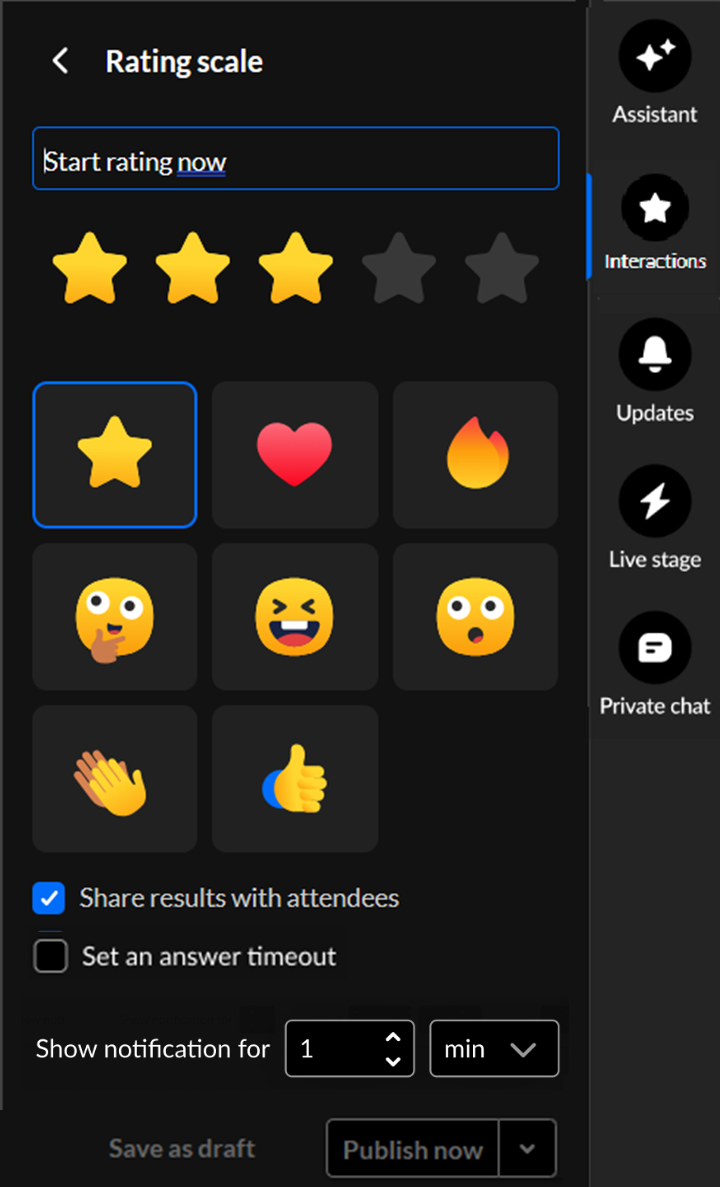Viewport: 720px width, 1187px height.
Task: Enable Set an answer timeout
Action: click(50, 956)
